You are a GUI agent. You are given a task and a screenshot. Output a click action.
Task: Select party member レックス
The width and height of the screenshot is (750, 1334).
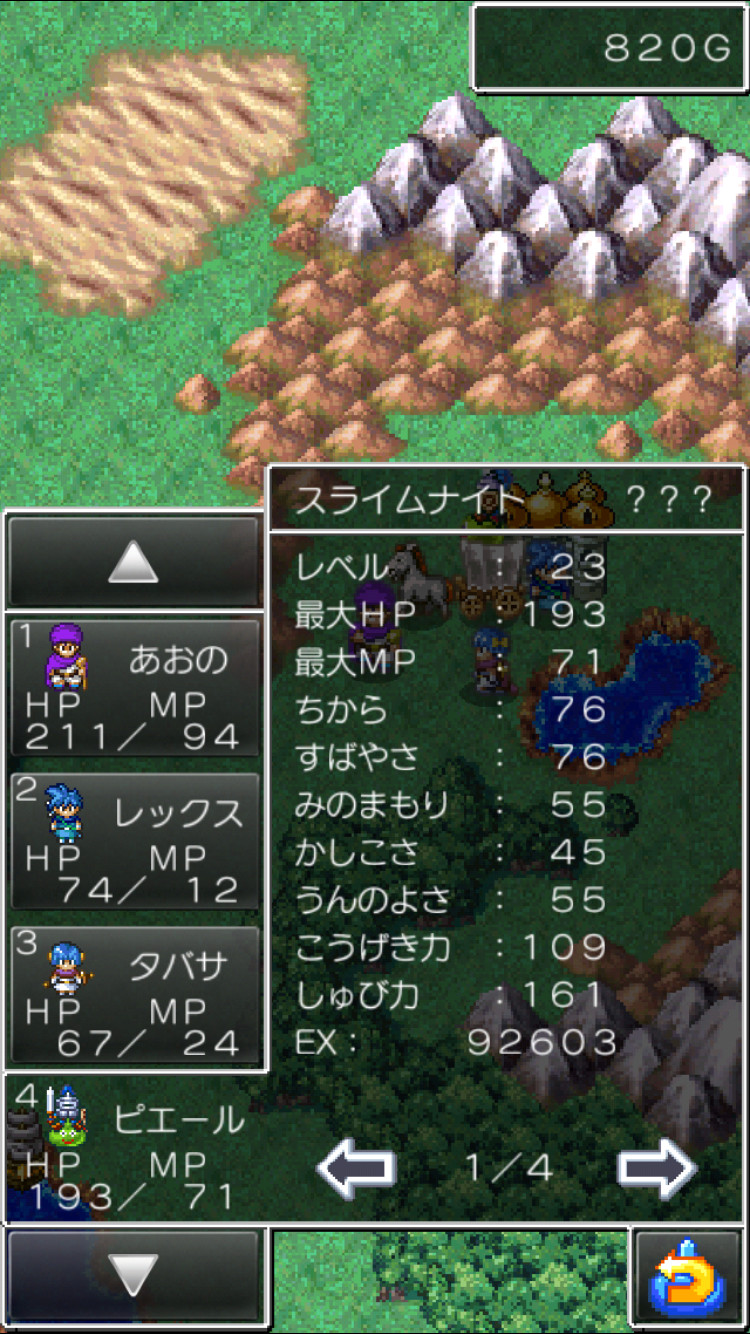135,842
